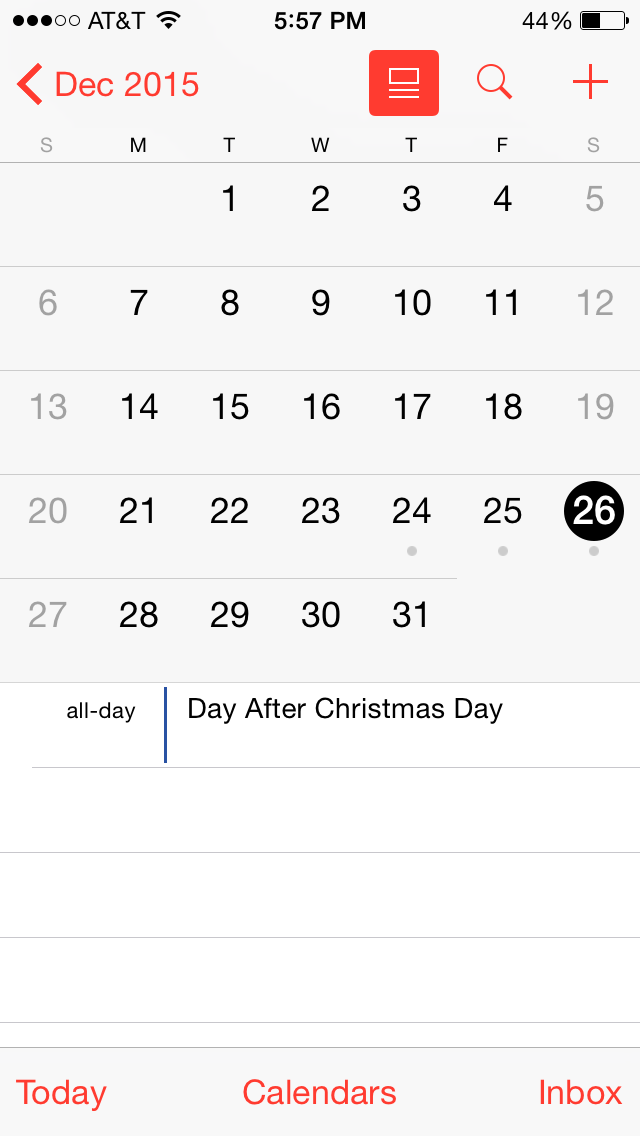Open the Inbox

[x=580, y=1092]
